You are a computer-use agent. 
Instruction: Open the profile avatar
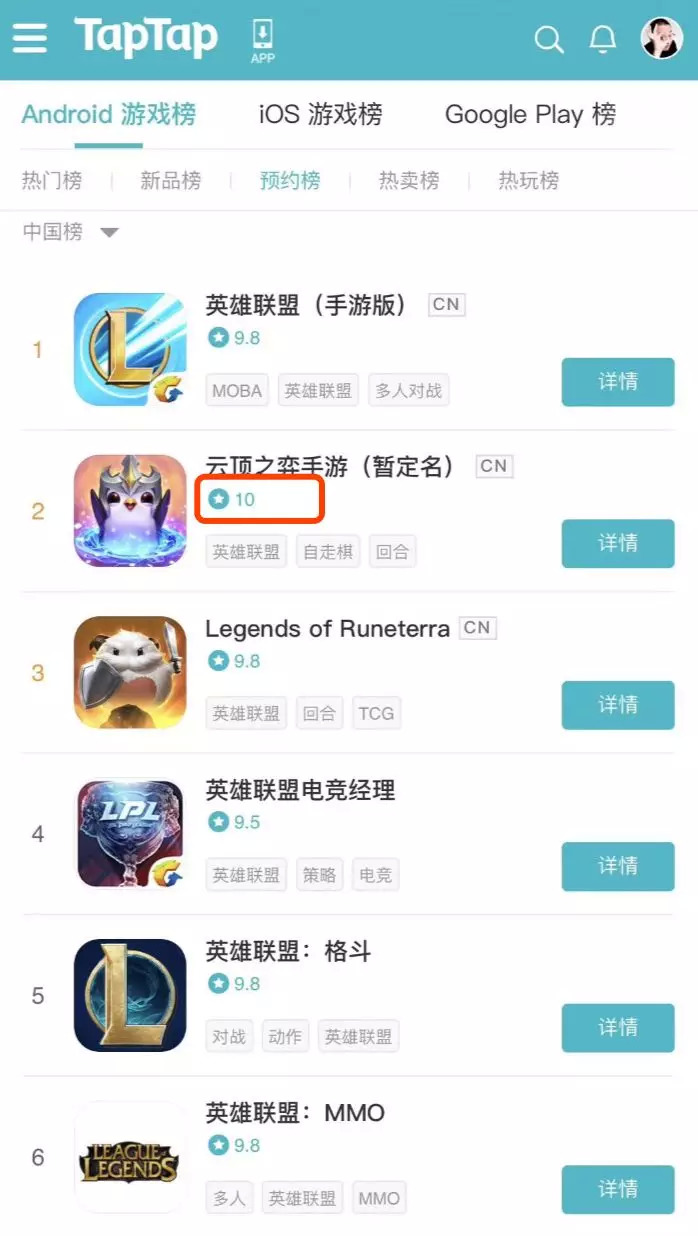point(661,38)
